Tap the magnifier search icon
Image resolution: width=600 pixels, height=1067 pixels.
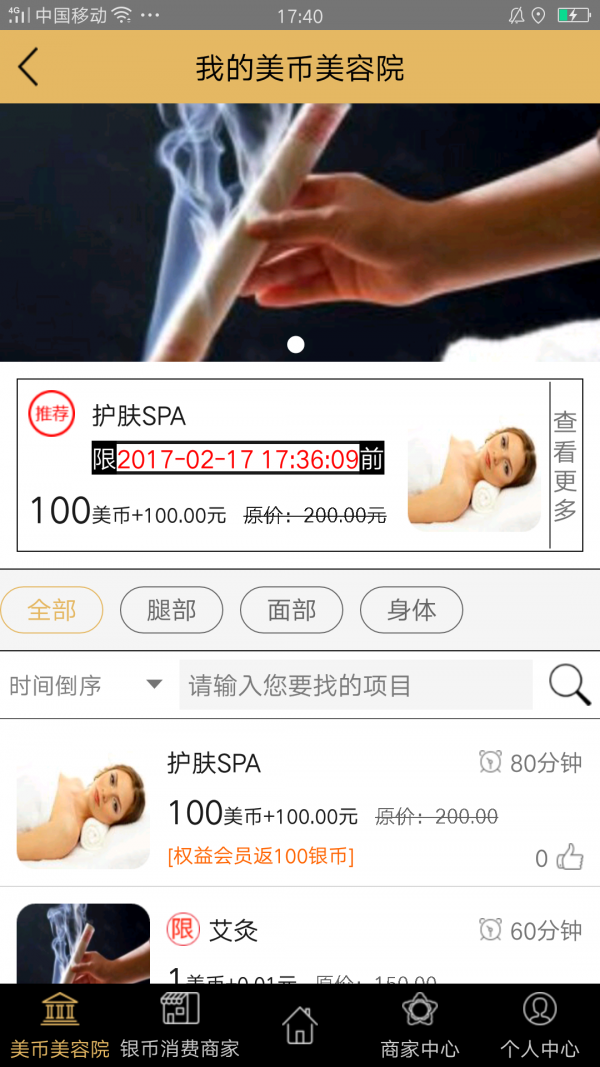click(x=569, y=685)
